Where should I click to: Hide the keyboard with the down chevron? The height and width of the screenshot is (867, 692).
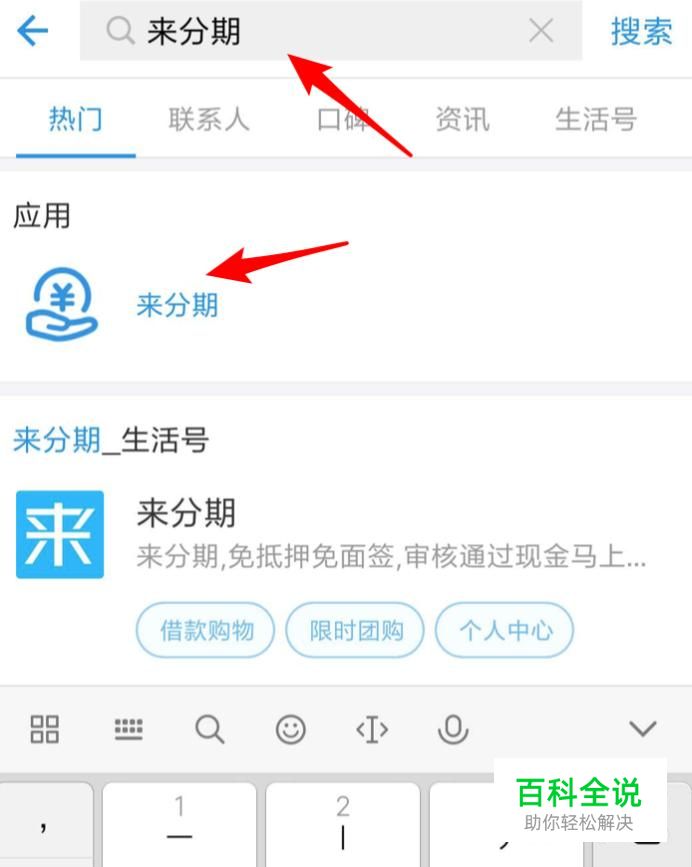coord(642,730)
